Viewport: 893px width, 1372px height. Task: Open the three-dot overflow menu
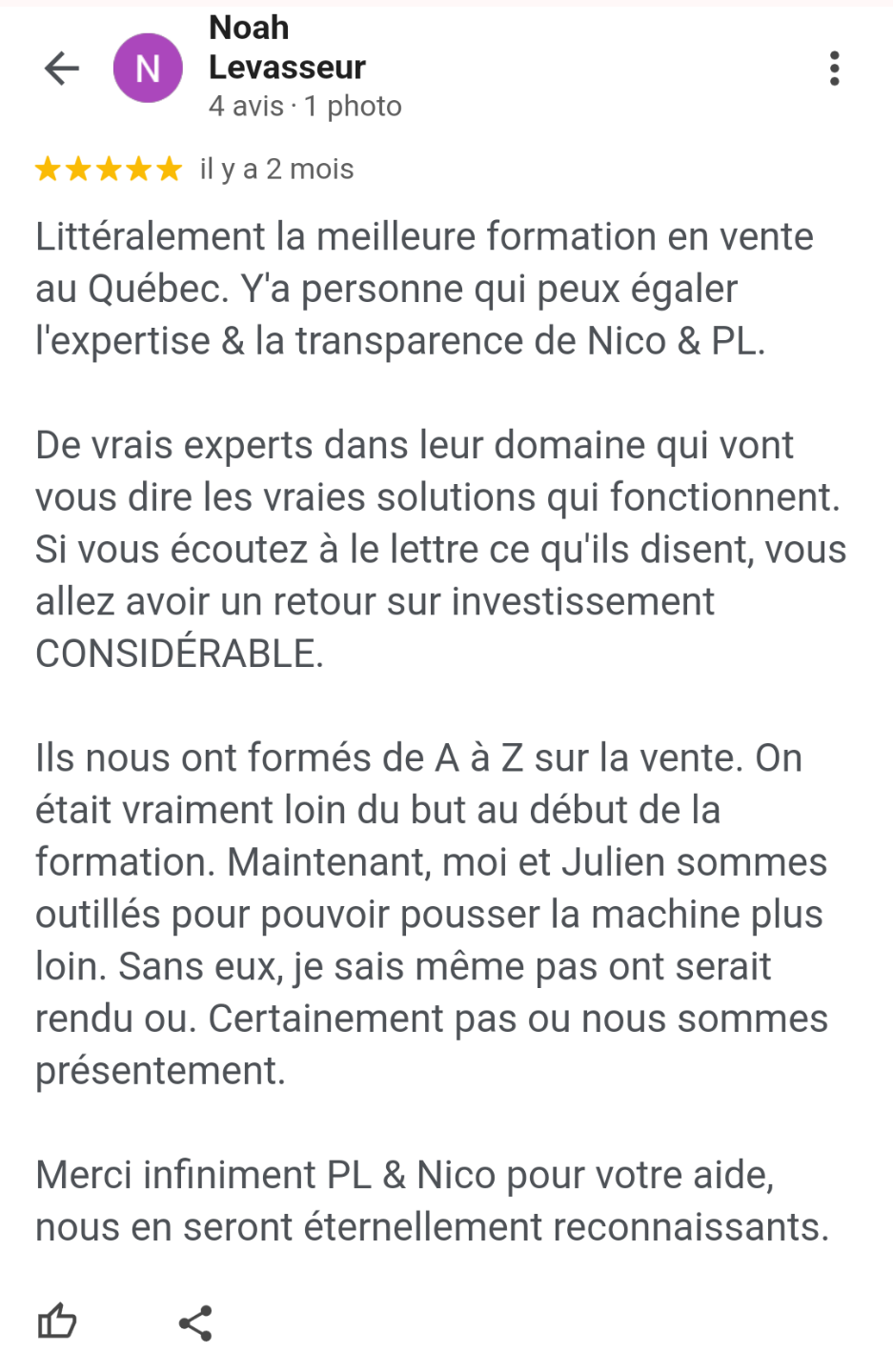pyautogui.click(x=834, y=69)
